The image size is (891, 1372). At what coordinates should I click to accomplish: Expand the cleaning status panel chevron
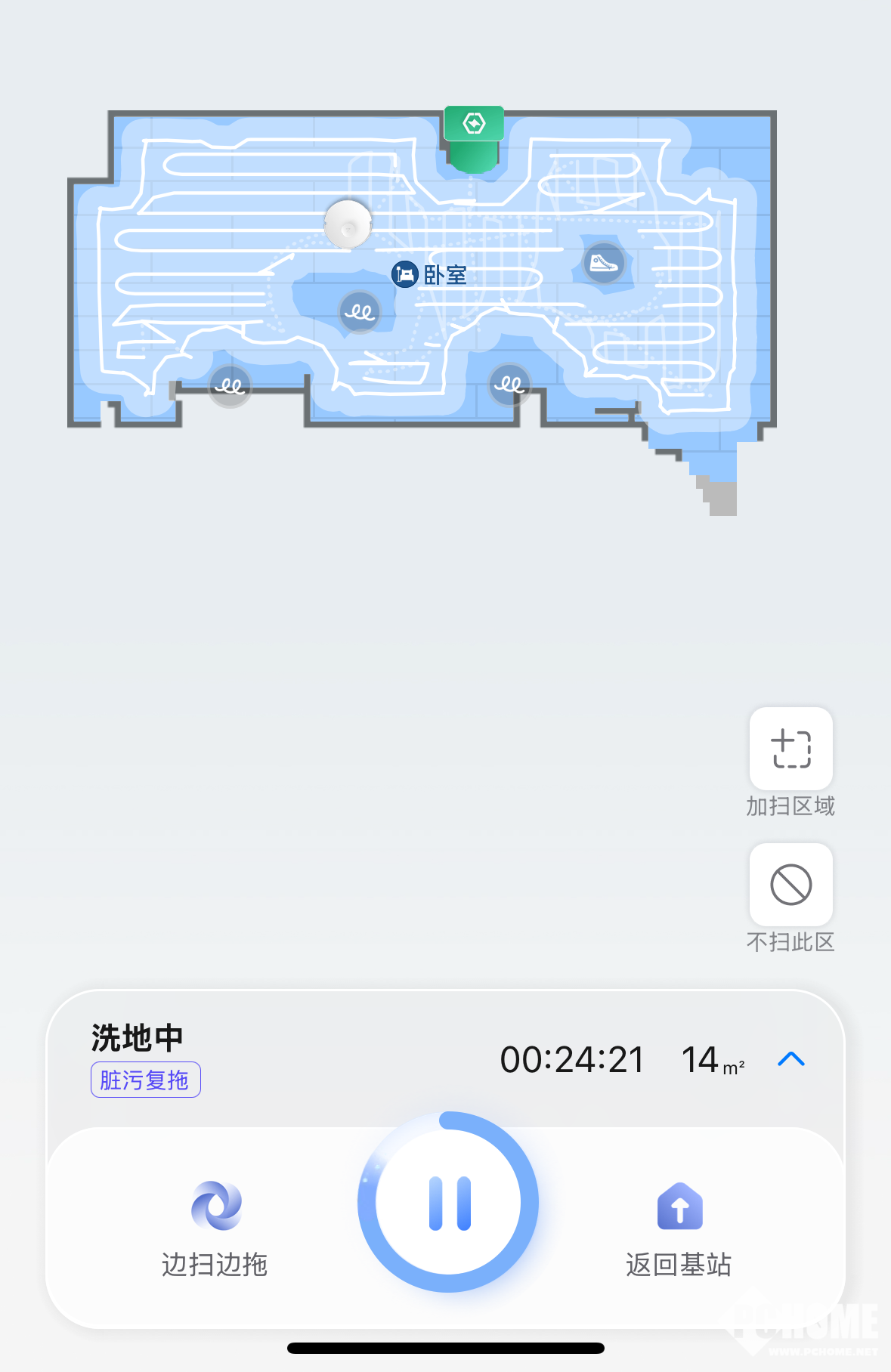(x=791, y=1059)
